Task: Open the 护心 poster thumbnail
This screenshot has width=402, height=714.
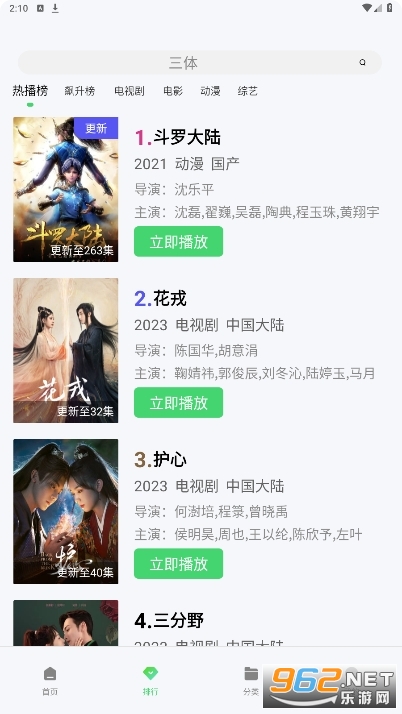Action: coord(66,511)
